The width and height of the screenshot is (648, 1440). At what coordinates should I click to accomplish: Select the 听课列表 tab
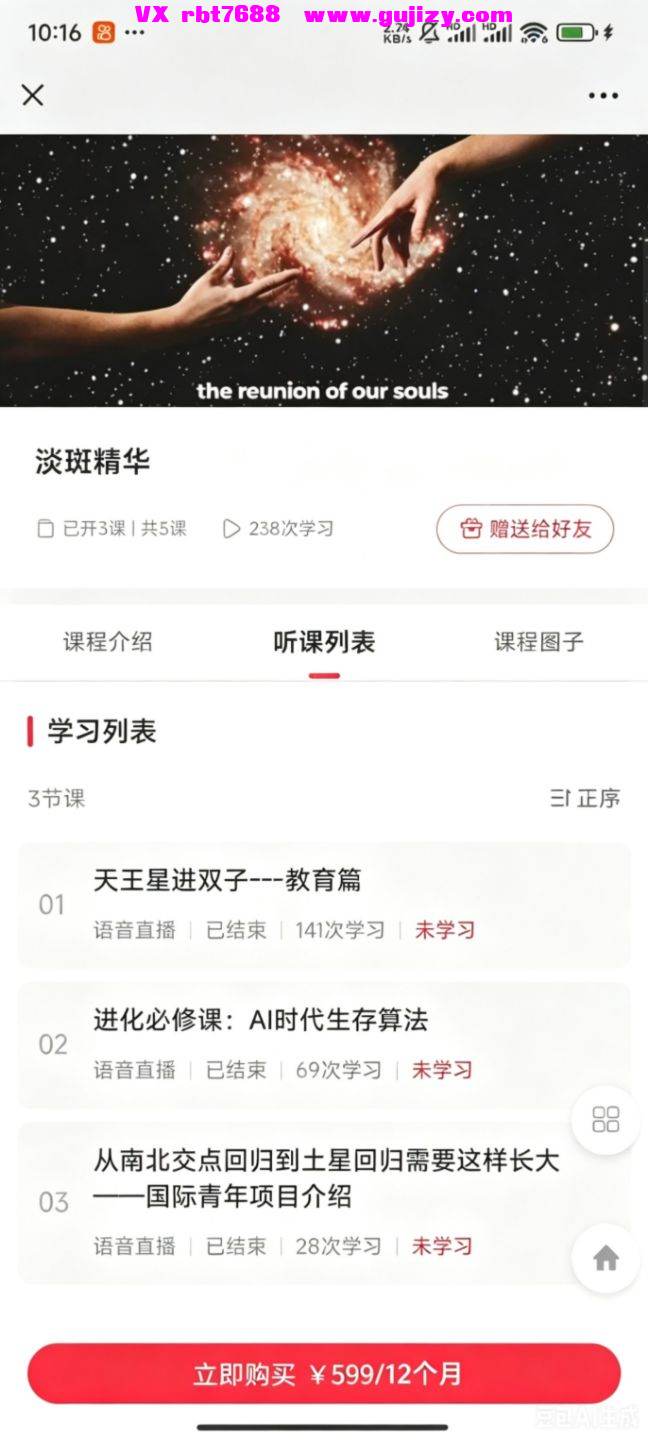click(324, 642)
